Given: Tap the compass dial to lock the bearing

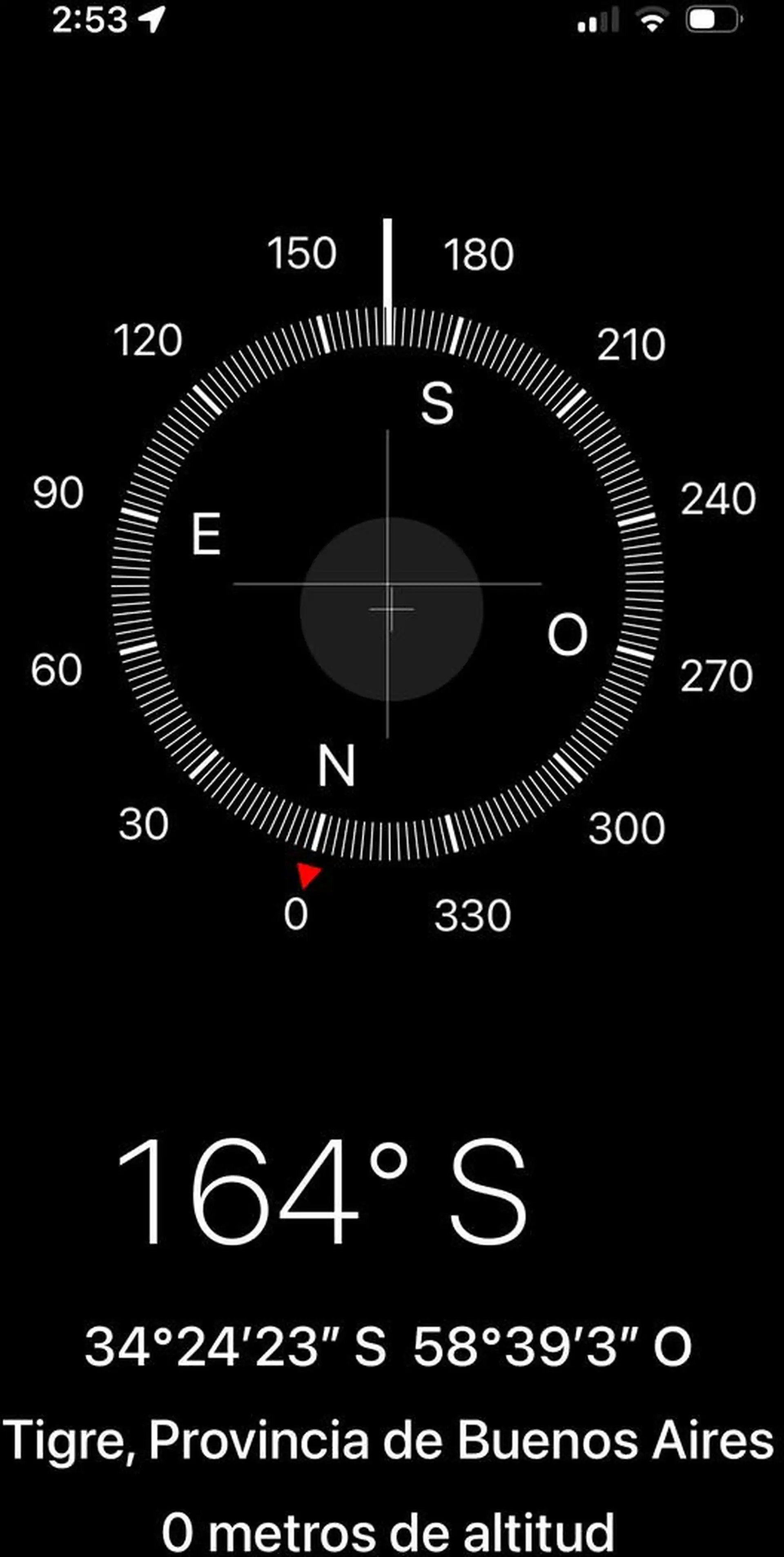Looking at the screenshot, I should click(x=388, y=584).
